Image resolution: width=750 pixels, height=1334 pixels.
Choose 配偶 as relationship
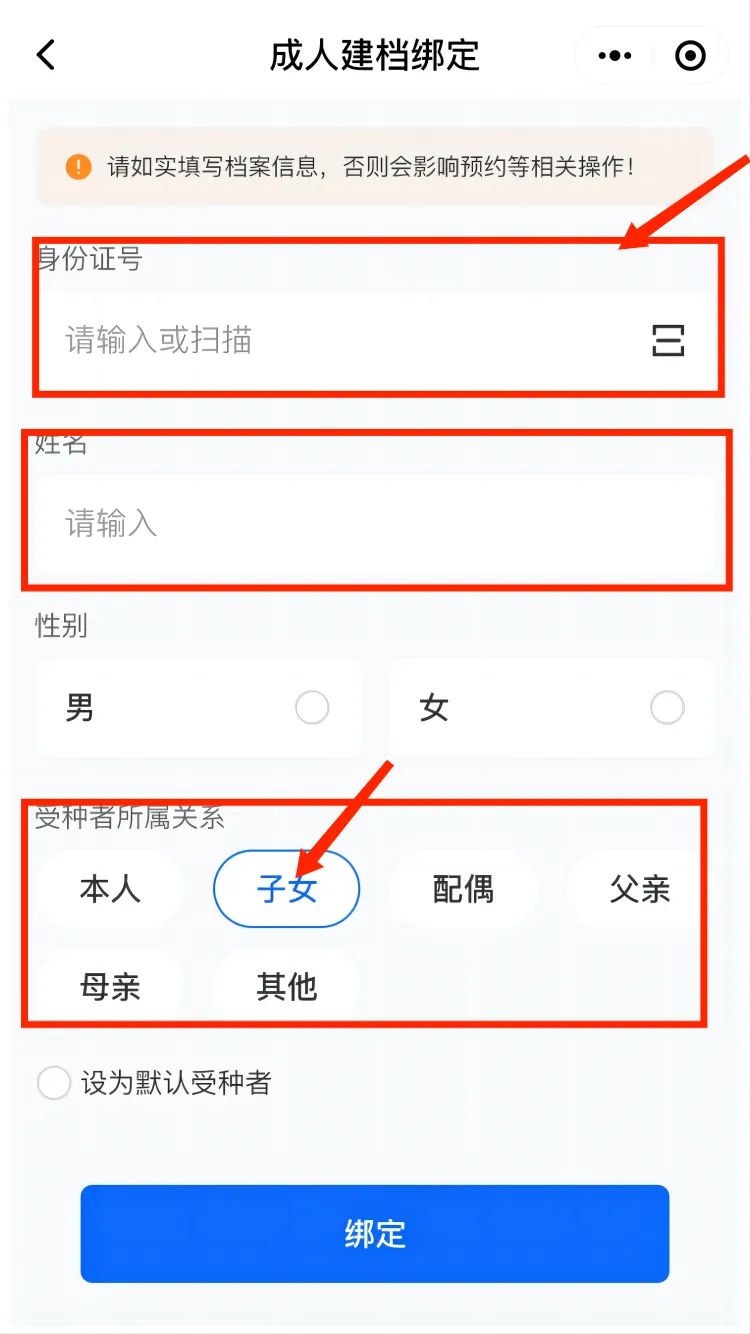pos(463,889)
